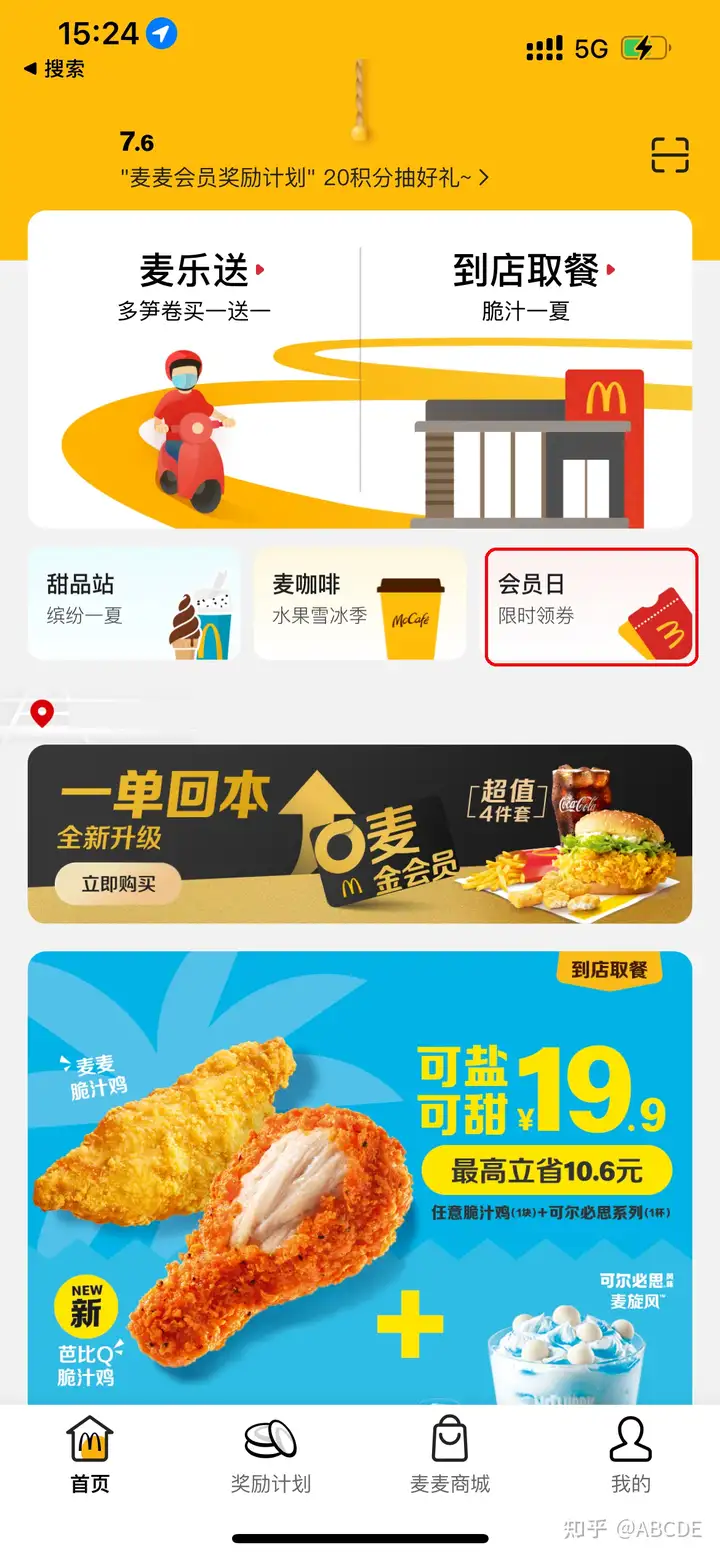Open the 甜品站 dessert card

(x=134, y=603)
